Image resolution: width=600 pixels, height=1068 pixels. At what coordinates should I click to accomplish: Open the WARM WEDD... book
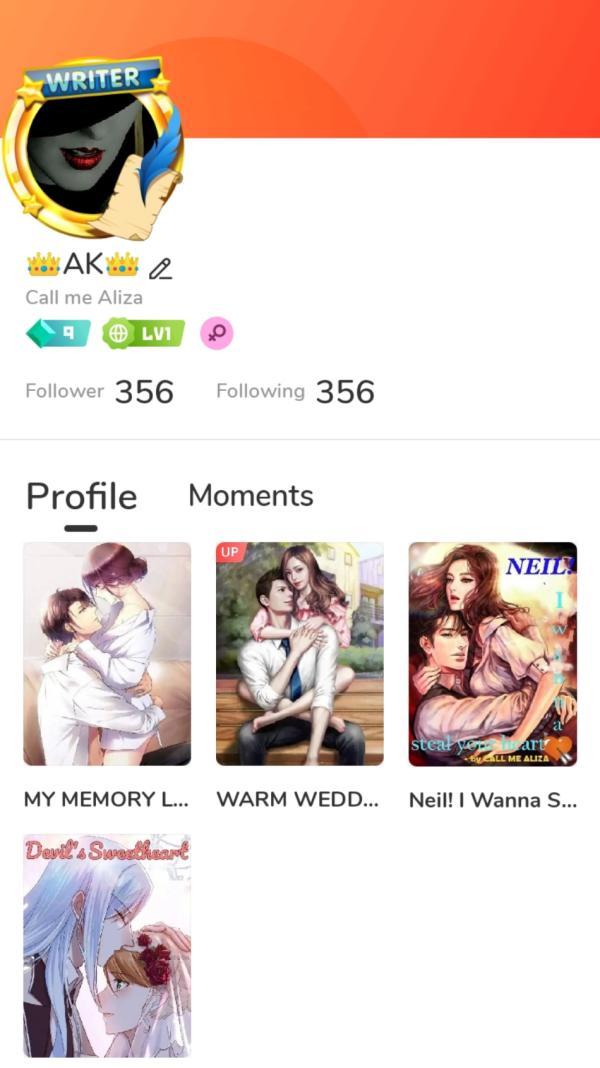(x=300, y=654)
